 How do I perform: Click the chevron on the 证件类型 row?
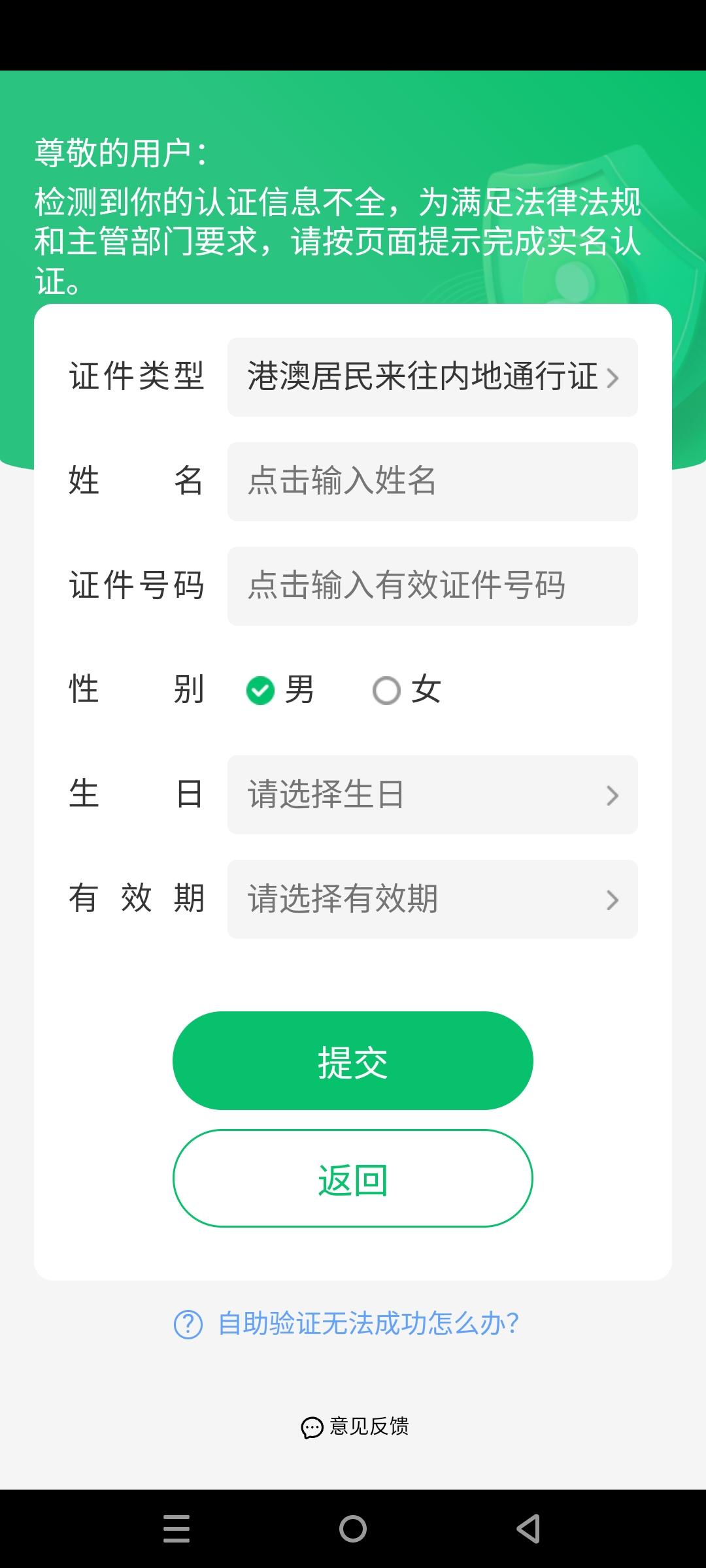613,378
